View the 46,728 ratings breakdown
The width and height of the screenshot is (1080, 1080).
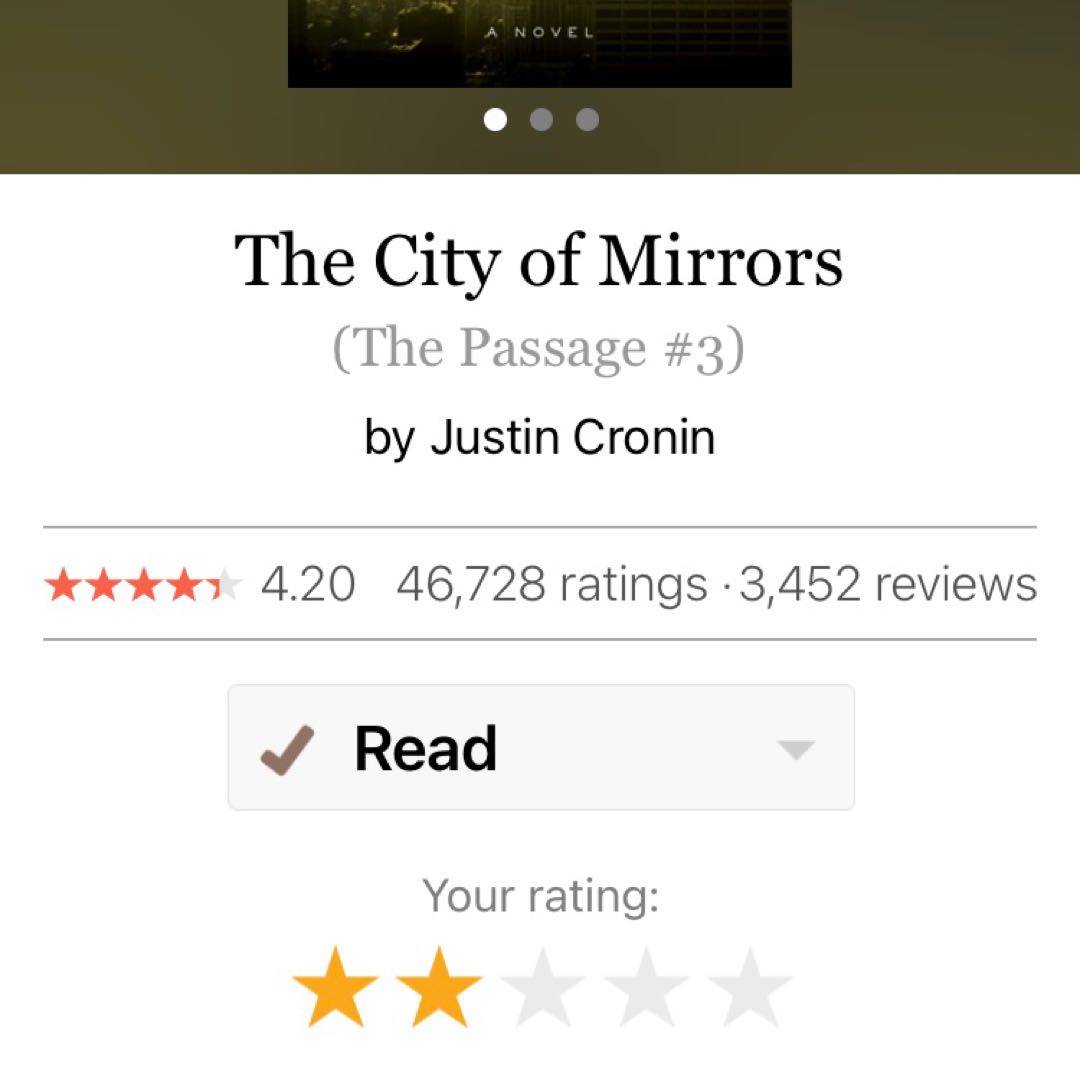click(551, 584)
